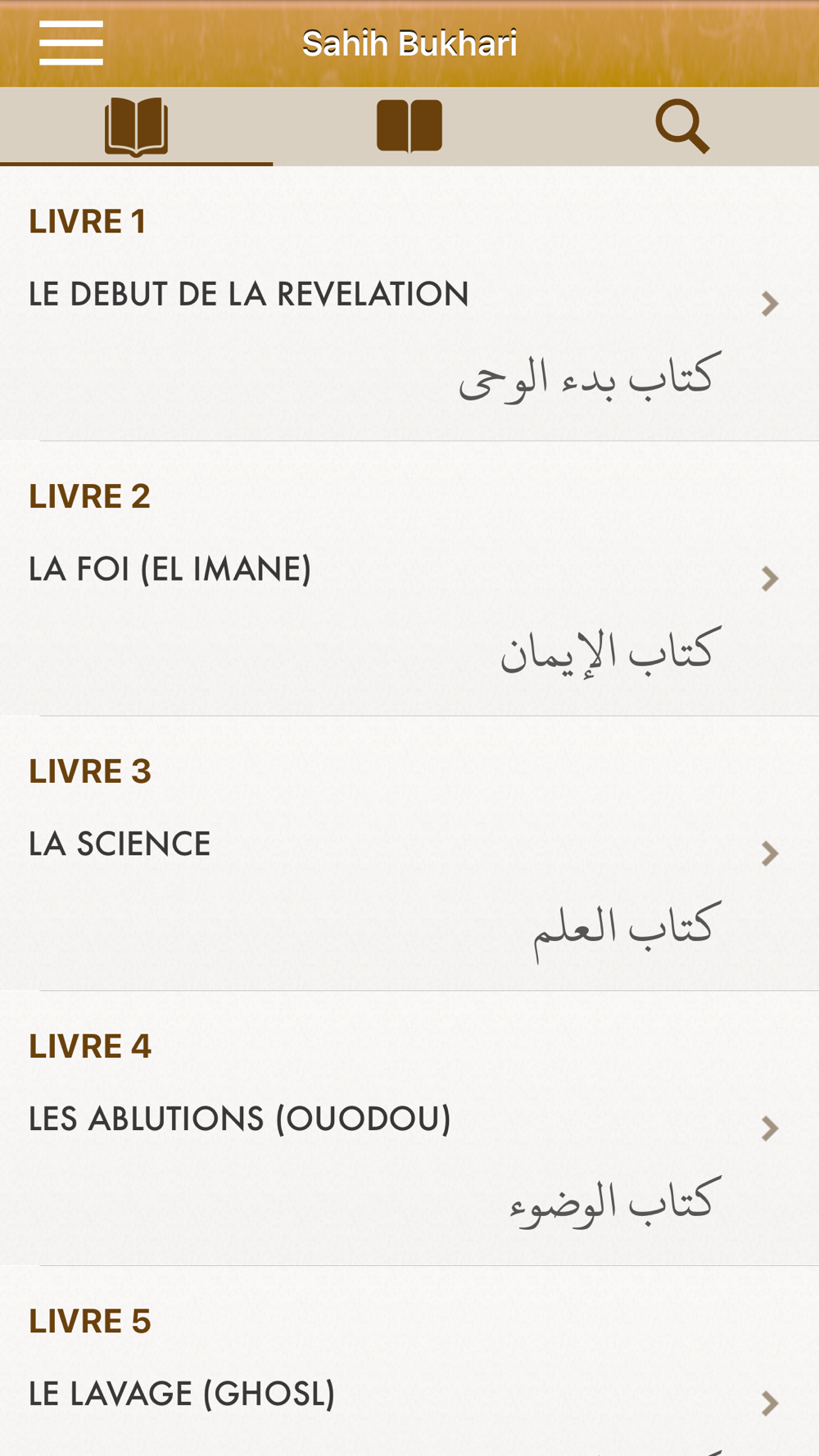Switch to the closed book tab
Image resolution: width=819 pixels, height=1456 pixels.
(409, 127)
